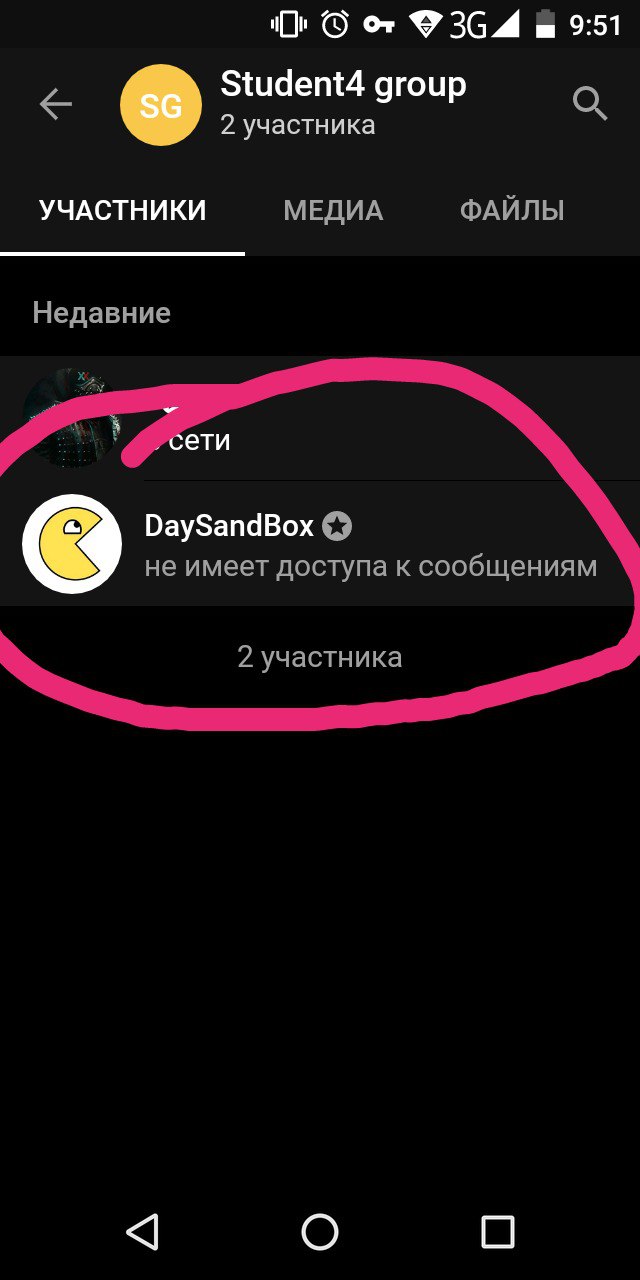Search members with the magnifier icon
This screenshot has height=1280, width=640.
pos(590,104)
